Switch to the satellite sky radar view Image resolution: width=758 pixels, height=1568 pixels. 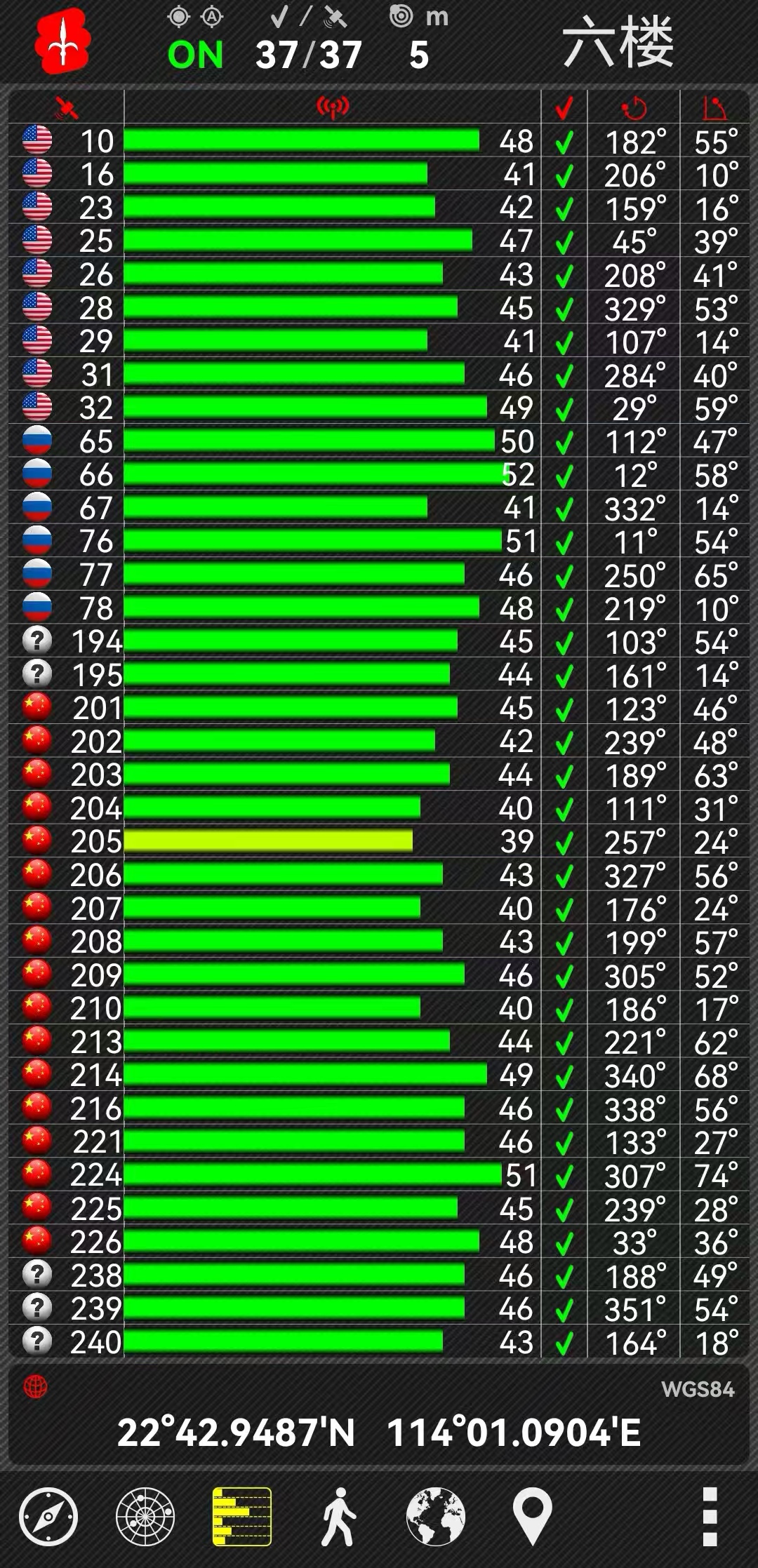(x=145, y=1516)
